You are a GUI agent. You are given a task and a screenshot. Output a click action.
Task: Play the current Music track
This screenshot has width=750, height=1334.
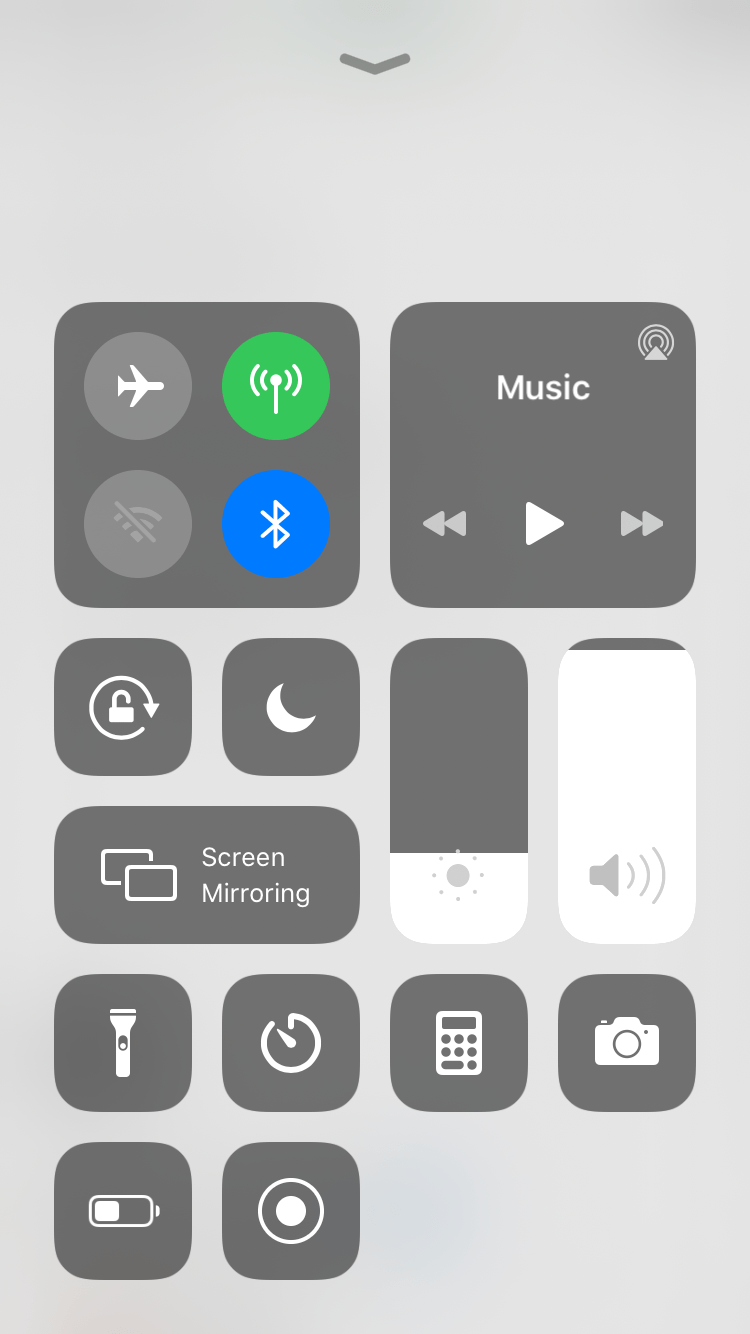pos(543,523)
